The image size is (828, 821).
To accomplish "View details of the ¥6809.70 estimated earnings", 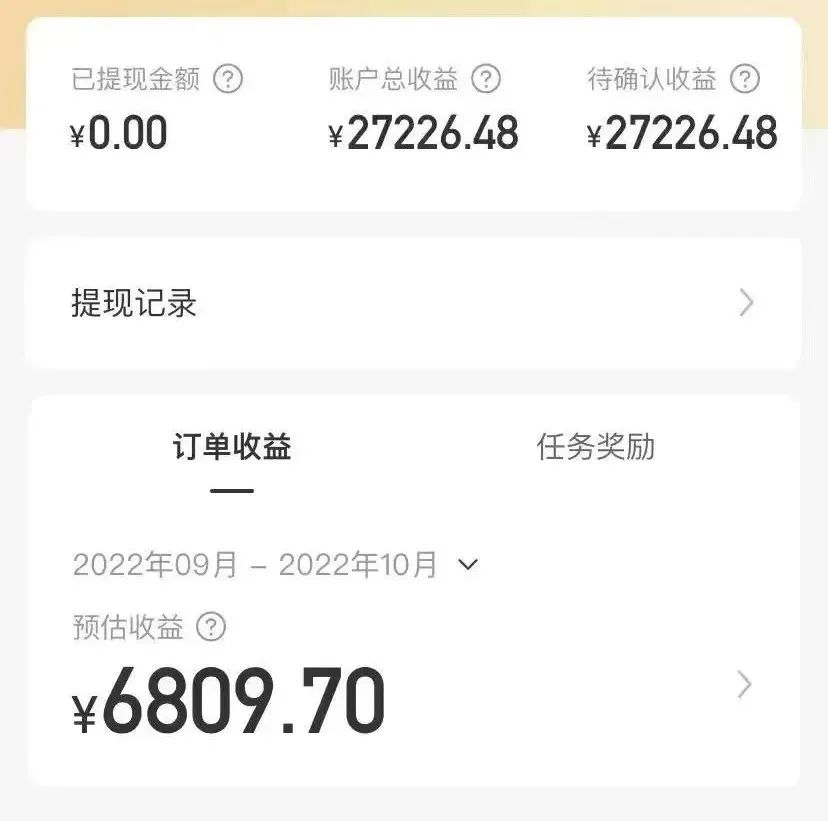I will [x=744, y=685].
